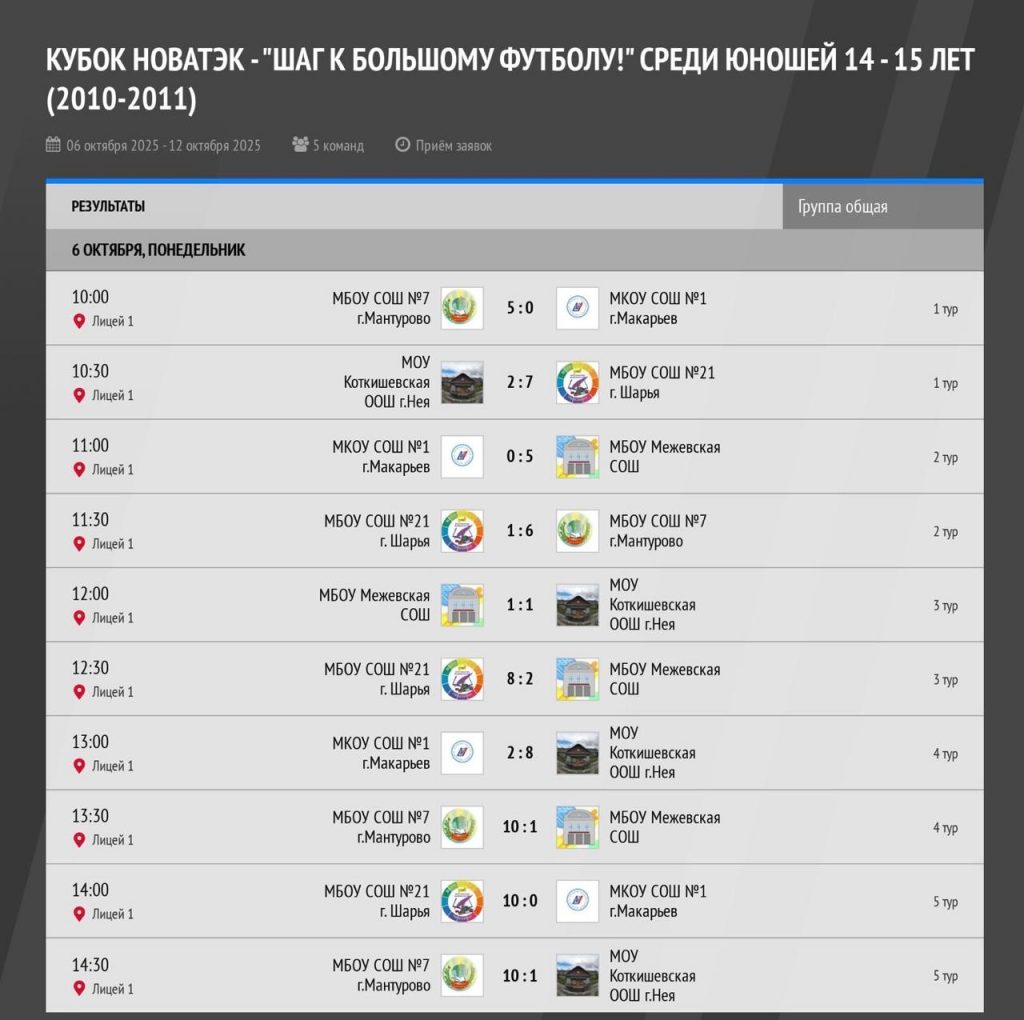This screenshot has height=1020, width=1024.
Task: Open МБОУ СОШ №21 team in 10:30 match
Action: [x=662, y=382]
